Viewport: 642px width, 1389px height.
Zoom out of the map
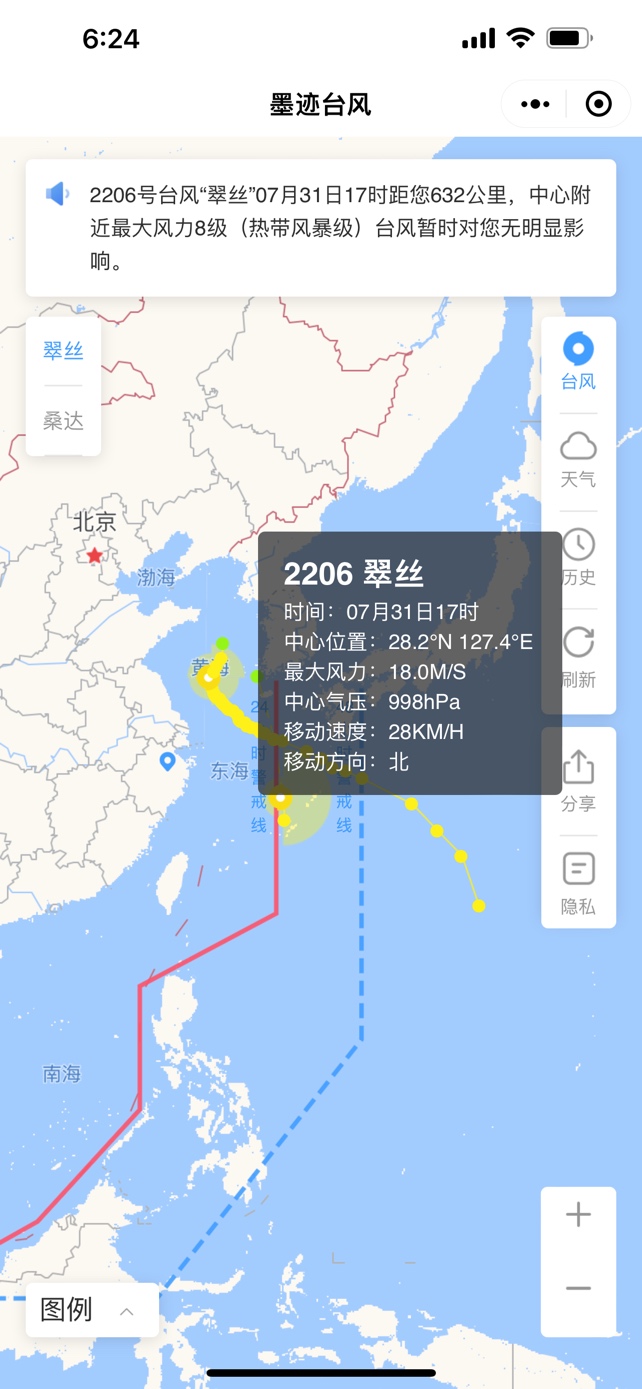point(578,1288)
